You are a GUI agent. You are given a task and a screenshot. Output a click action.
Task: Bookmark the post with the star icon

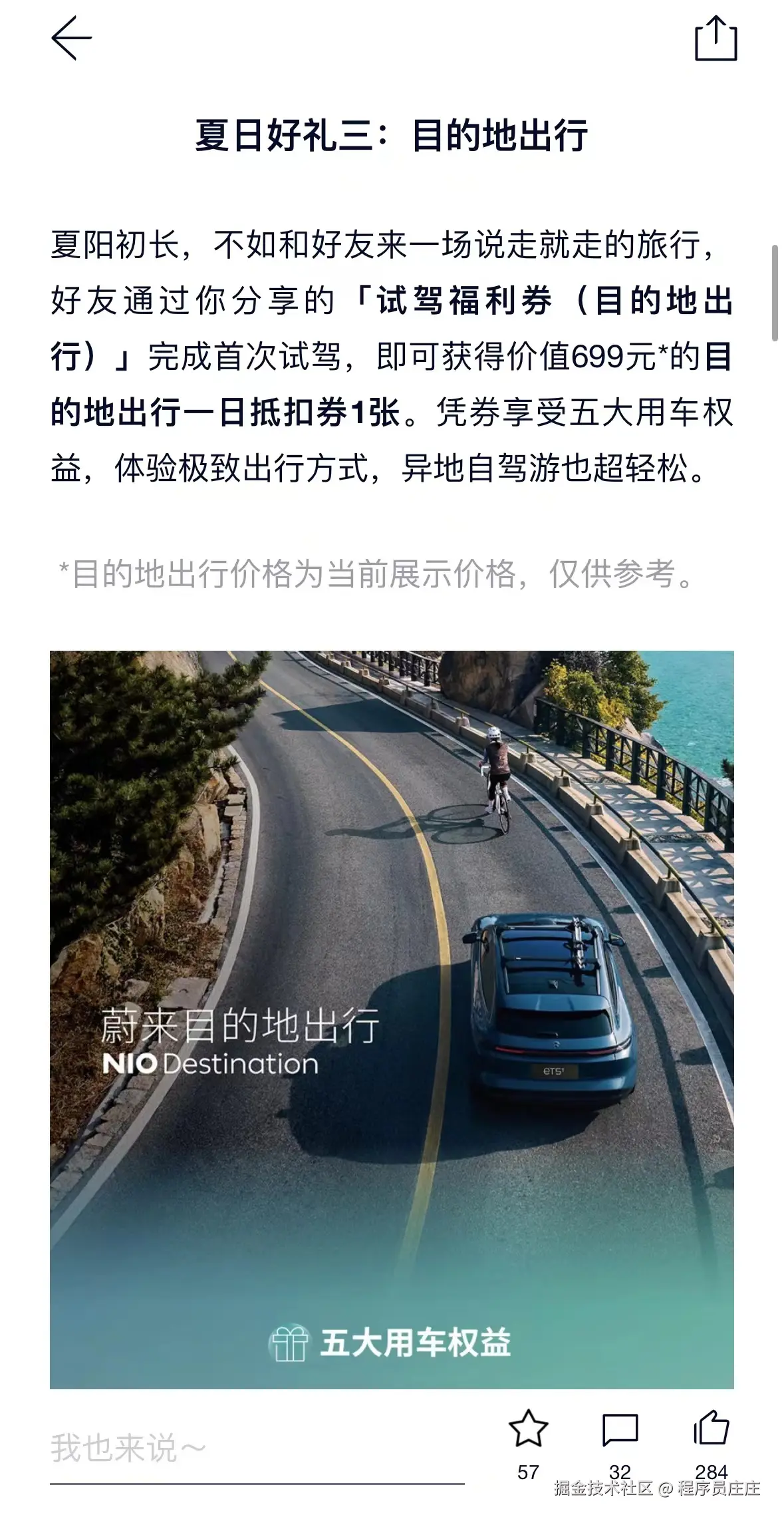pyautogui.click(x=528, y=1429)
